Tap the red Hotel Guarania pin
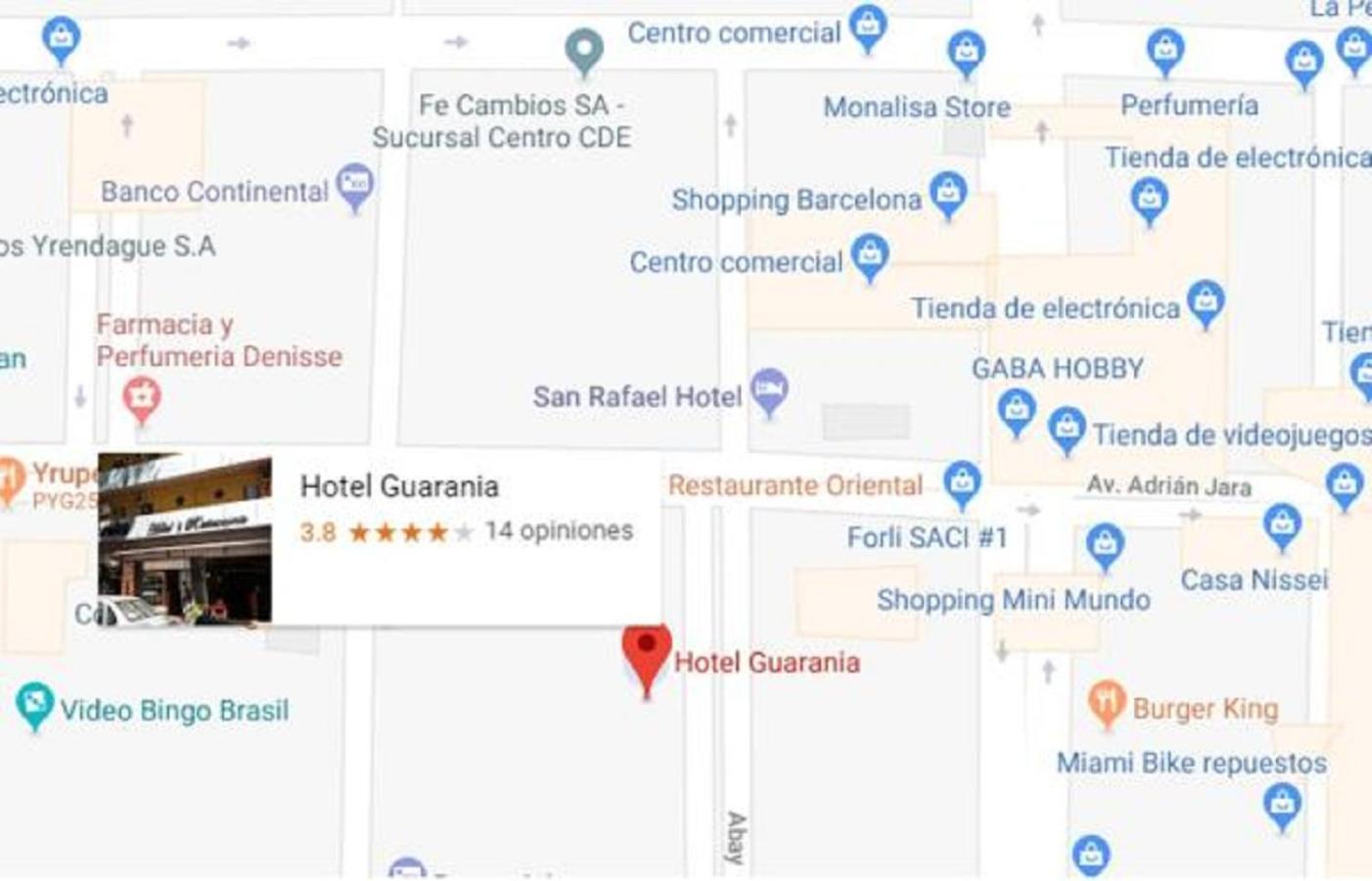This screenshot has height=881, width=1372. [646, 653]
